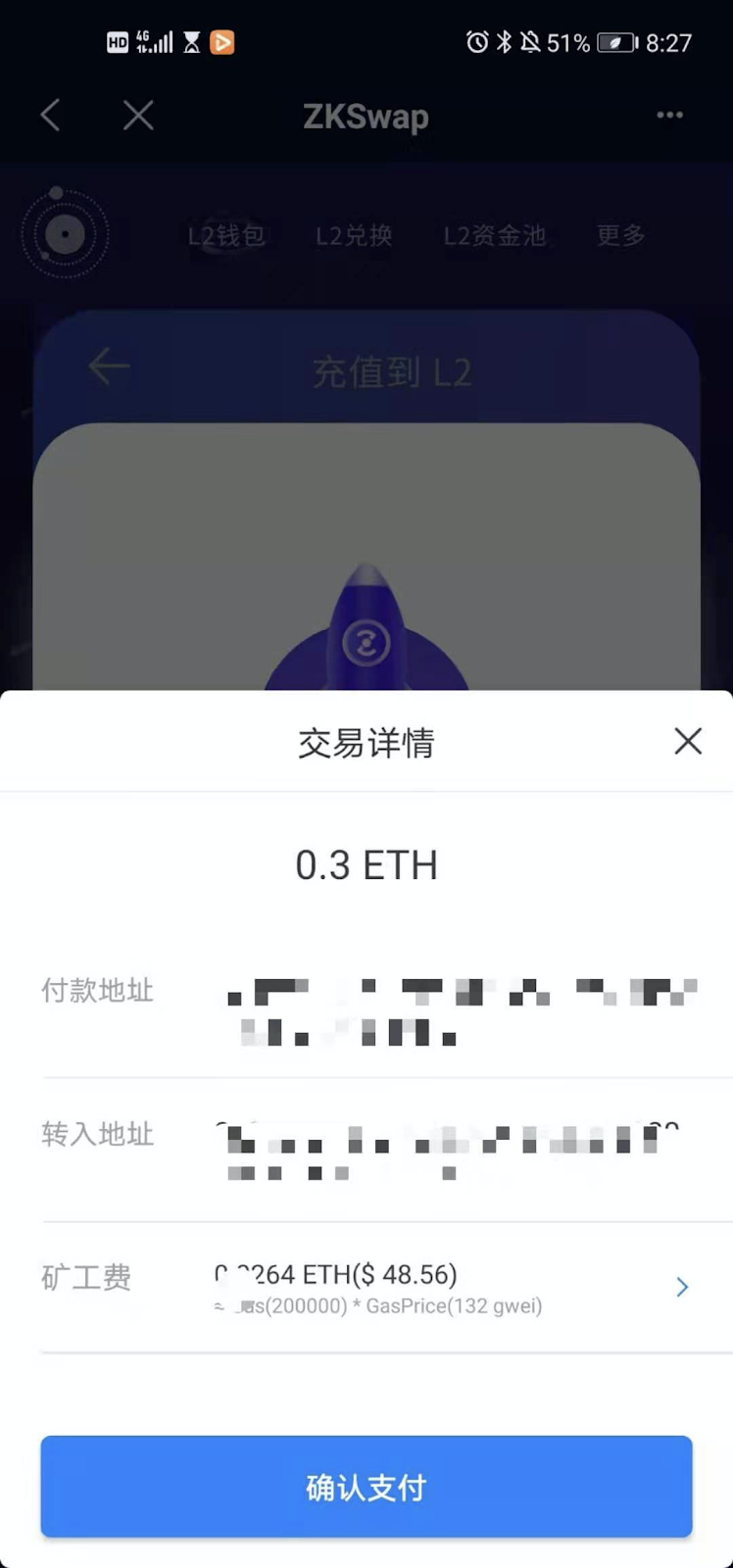Confirm payment with the 确认支付 button
Image resolution: width=733 pixels, height=1568 pixels.
[366, 1486]
